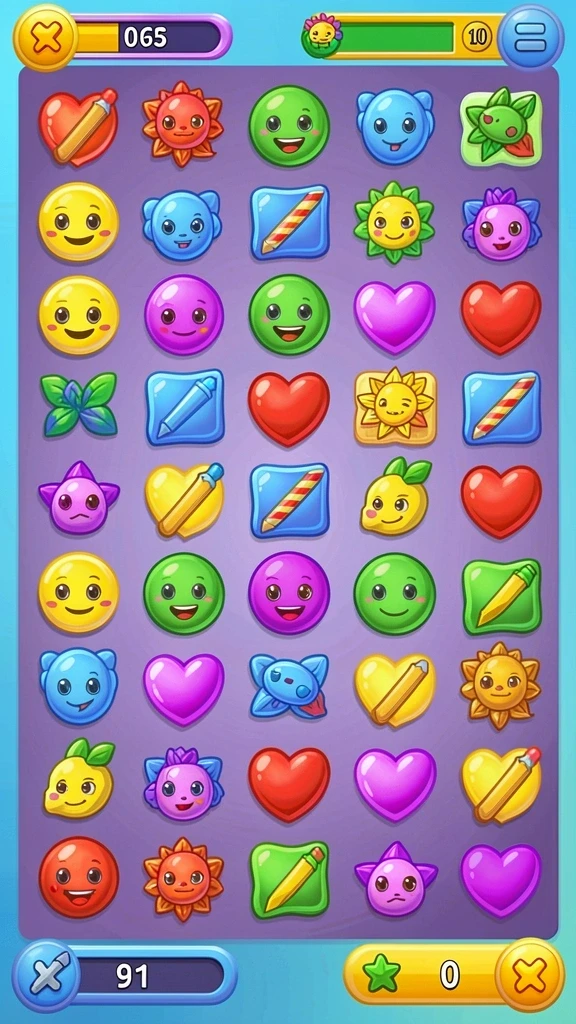This screenshot has height=1024, width=576.
Task: Select the red heart tile with a pencil
Action: pos(79,127)
